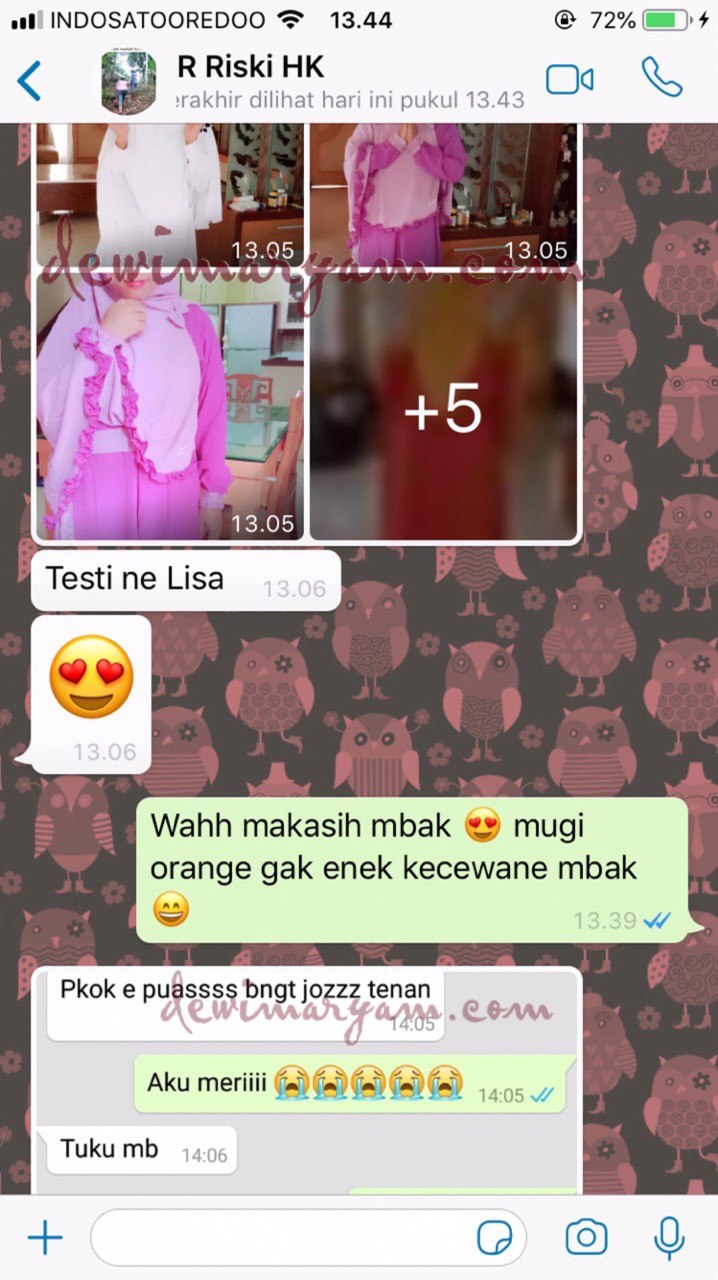Screen dimensions: 718x1280
Task: Open the attachment plus menu
Action: (44, 1238)
